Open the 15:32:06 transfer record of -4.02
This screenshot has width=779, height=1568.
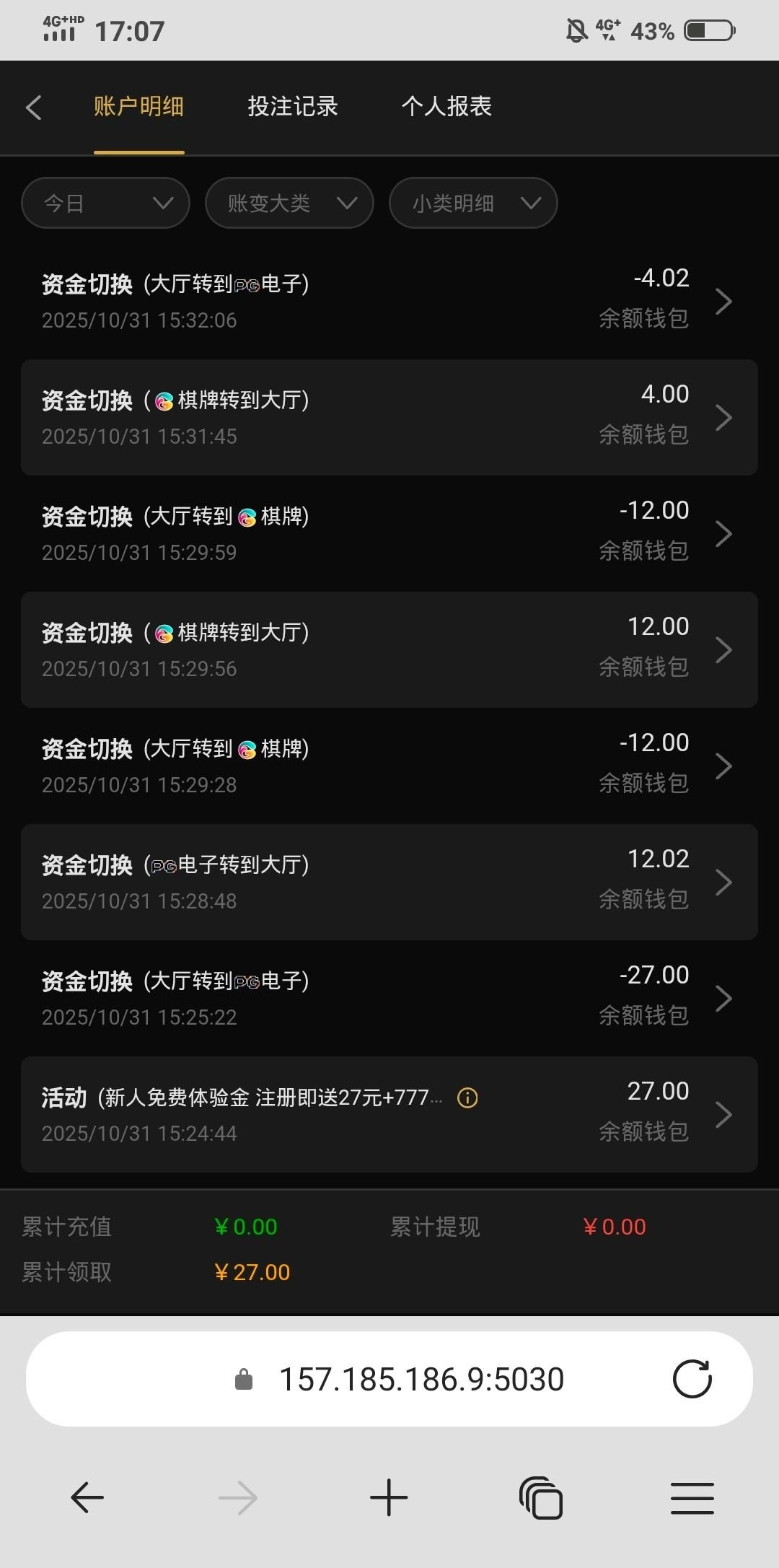coord(389,301)
